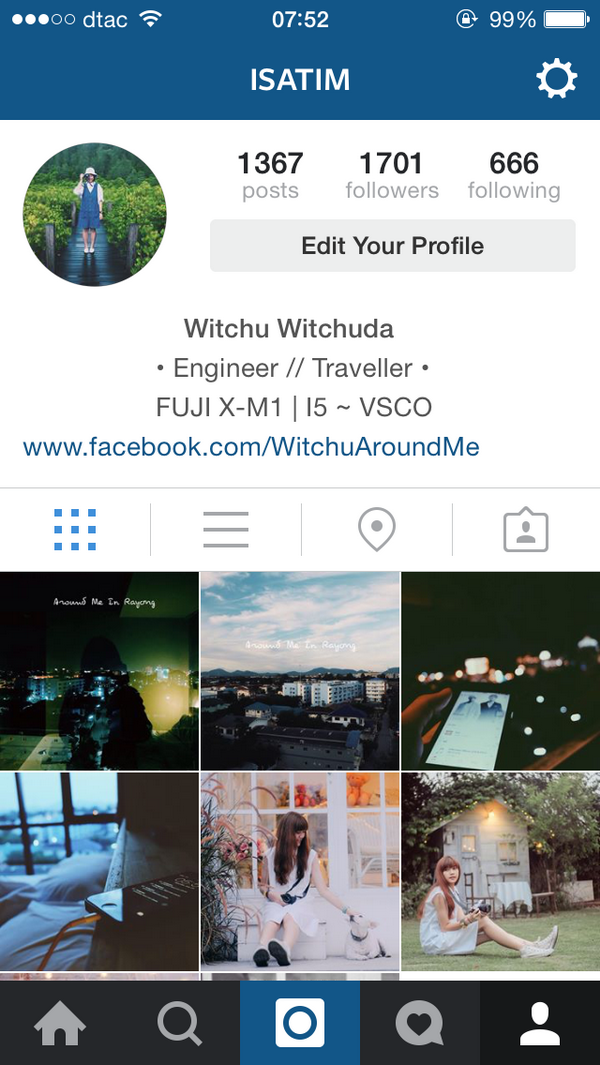This screenshot has width=600, height=1065.
Task: Open the photos of you tab
Action: 526,529
